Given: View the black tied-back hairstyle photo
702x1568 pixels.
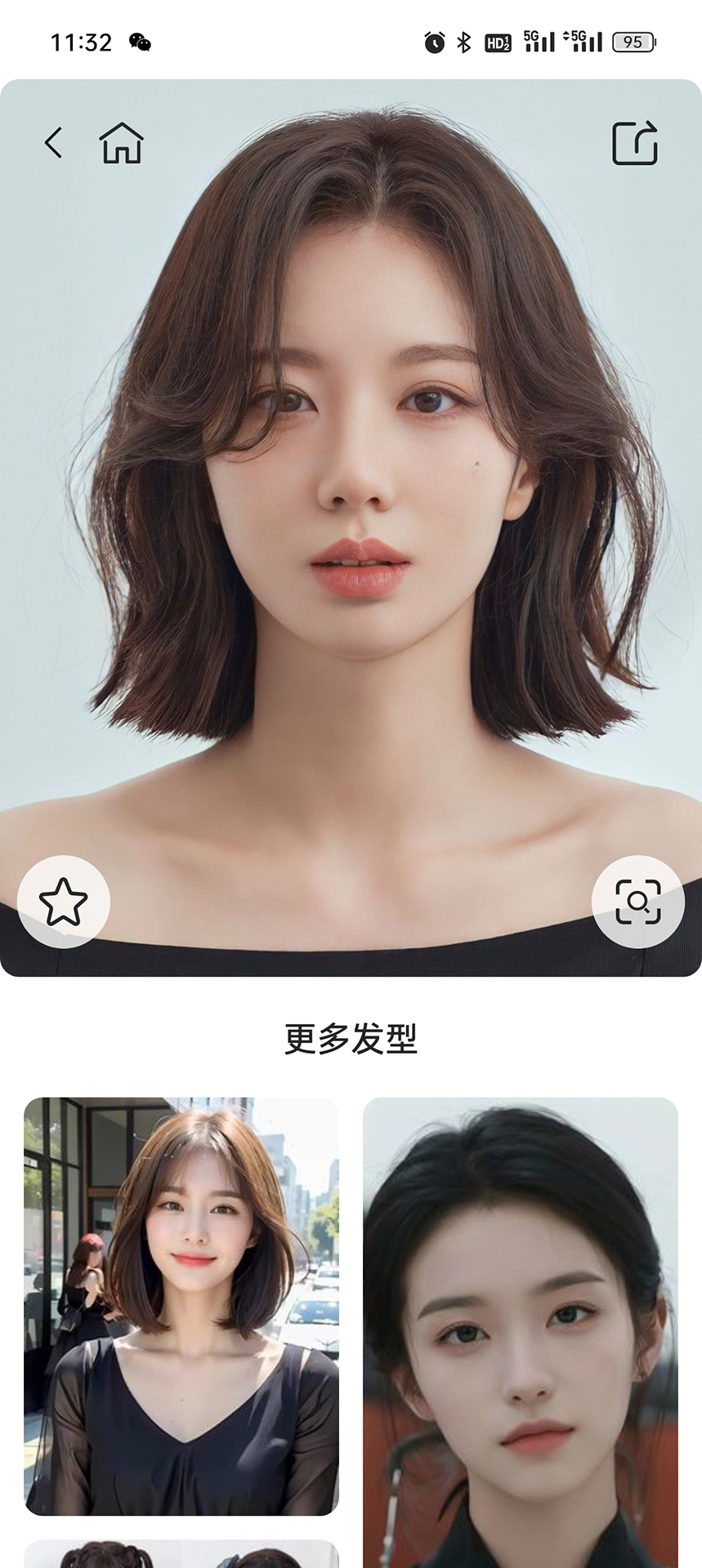Looking at the screenshot, I should point(521,1331).
